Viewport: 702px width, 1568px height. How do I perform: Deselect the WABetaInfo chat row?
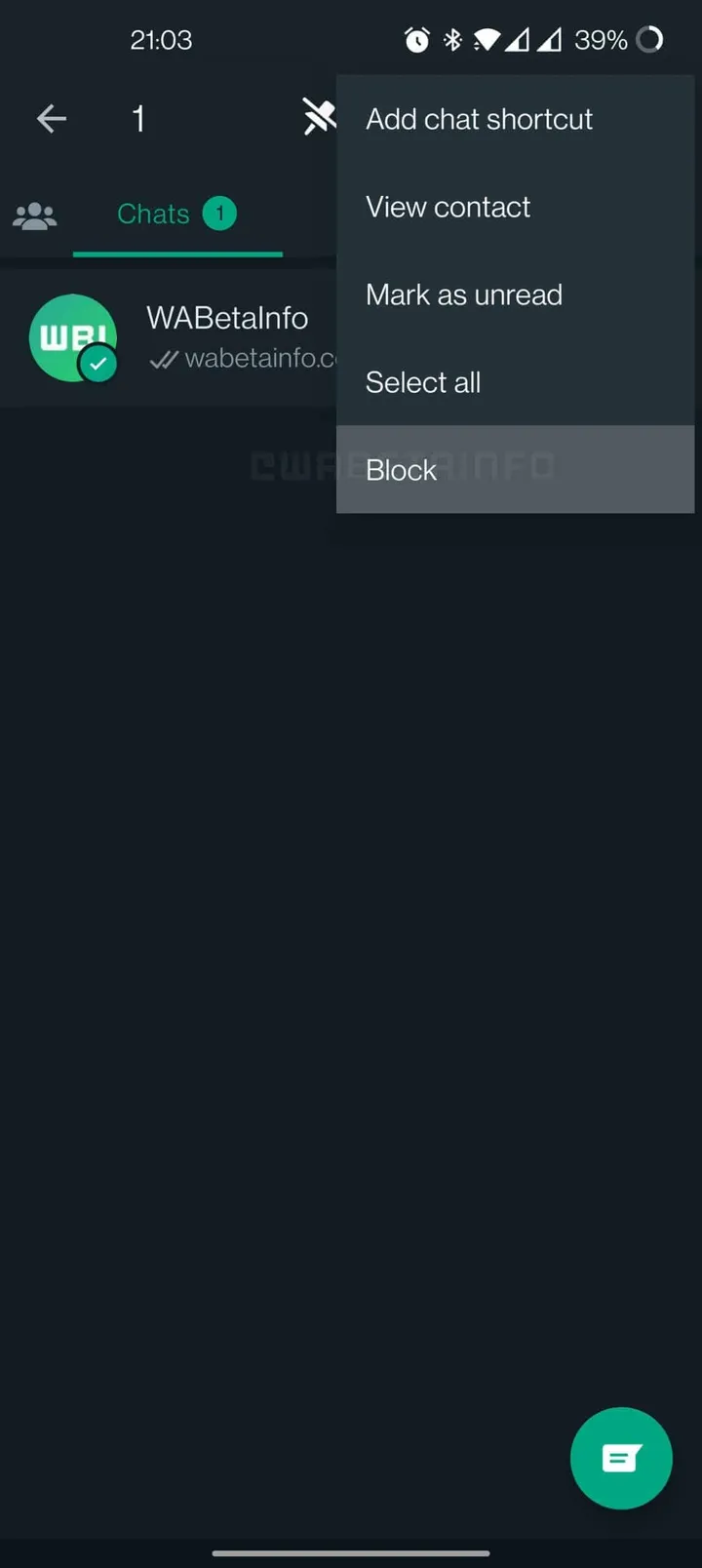[x=195, y=337]
